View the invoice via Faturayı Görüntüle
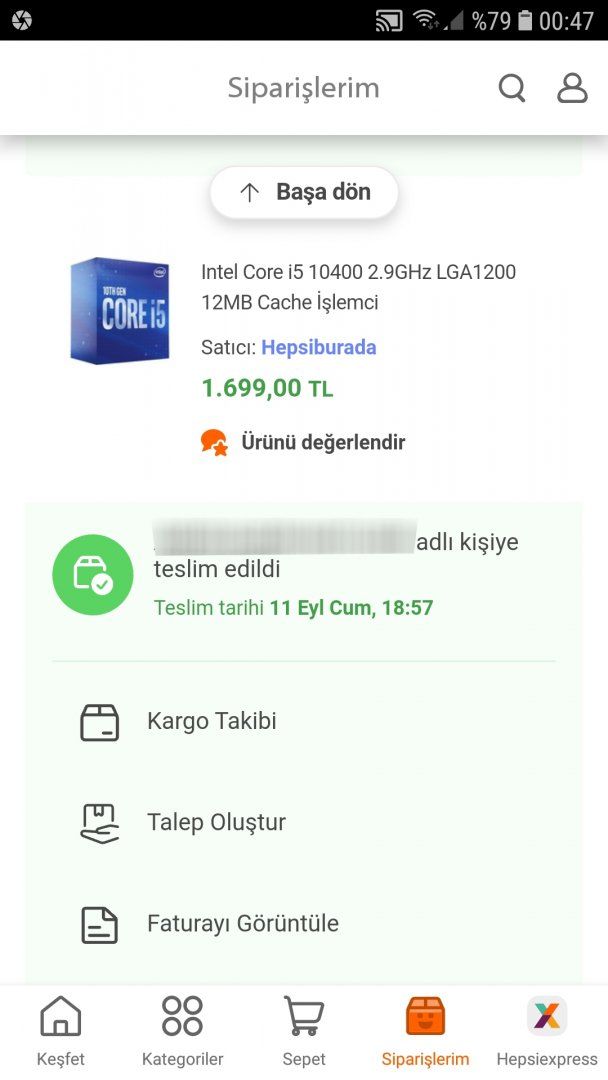This screenshot has width=608, height=1080. click(242, 923)
